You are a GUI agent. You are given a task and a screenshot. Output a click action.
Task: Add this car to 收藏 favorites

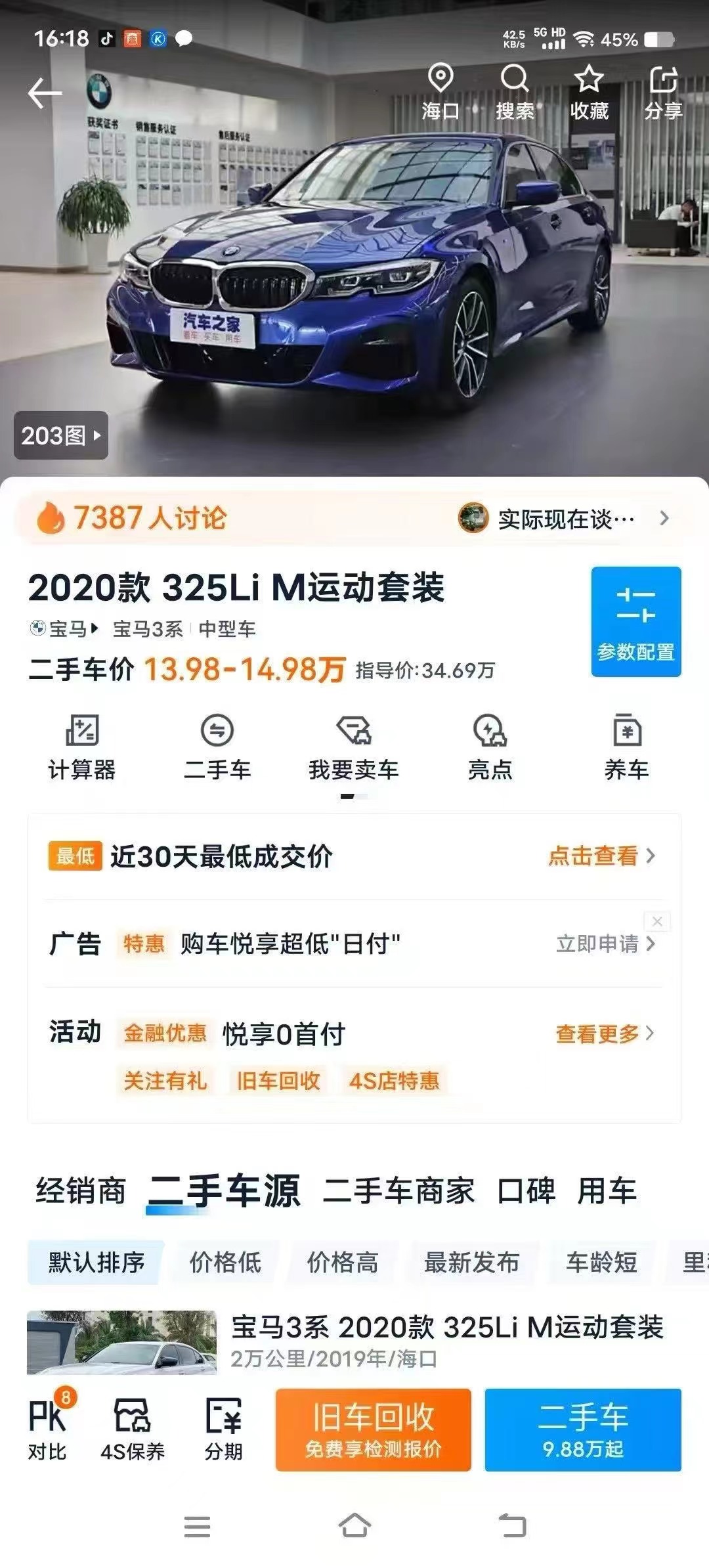(x=589, y=93)
